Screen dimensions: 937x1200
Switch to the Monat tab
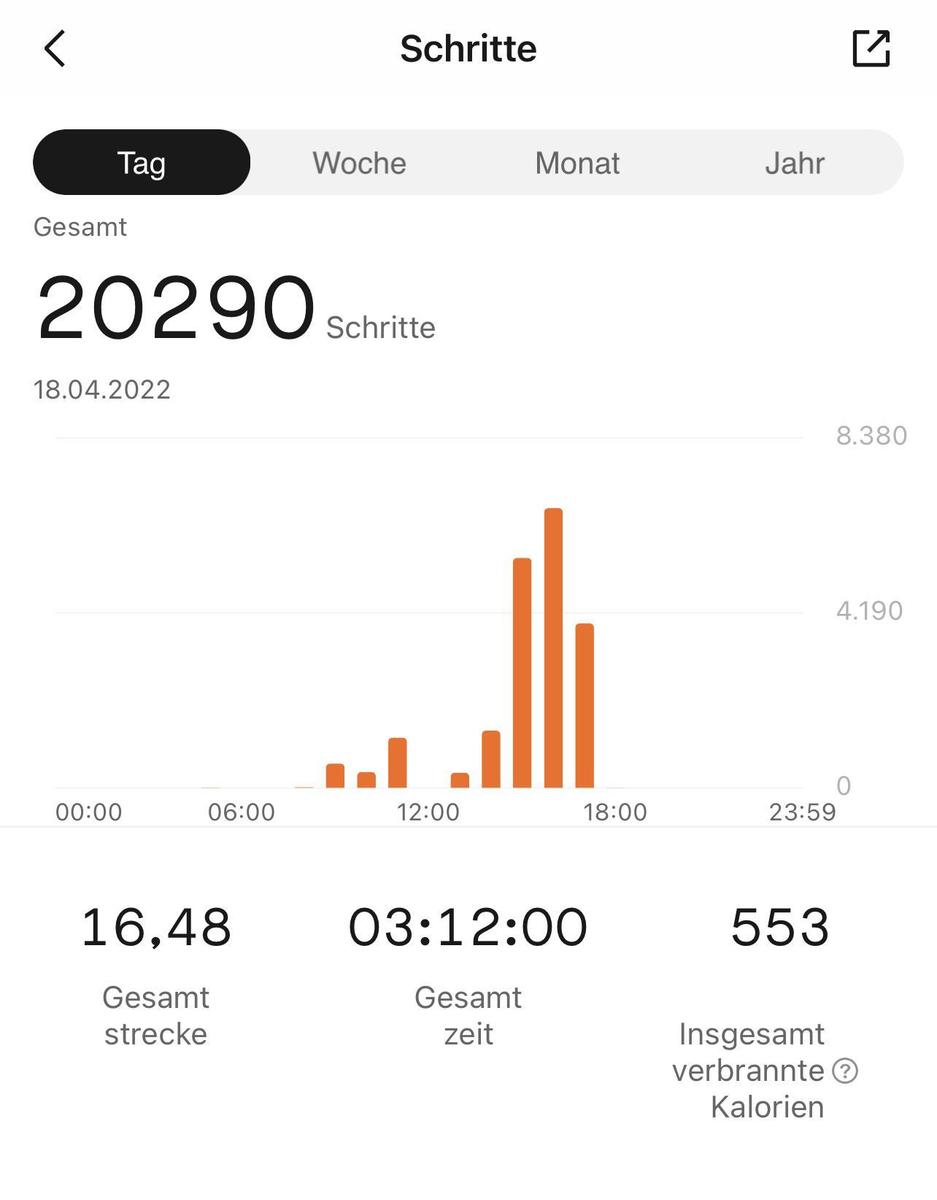(577, 163)
